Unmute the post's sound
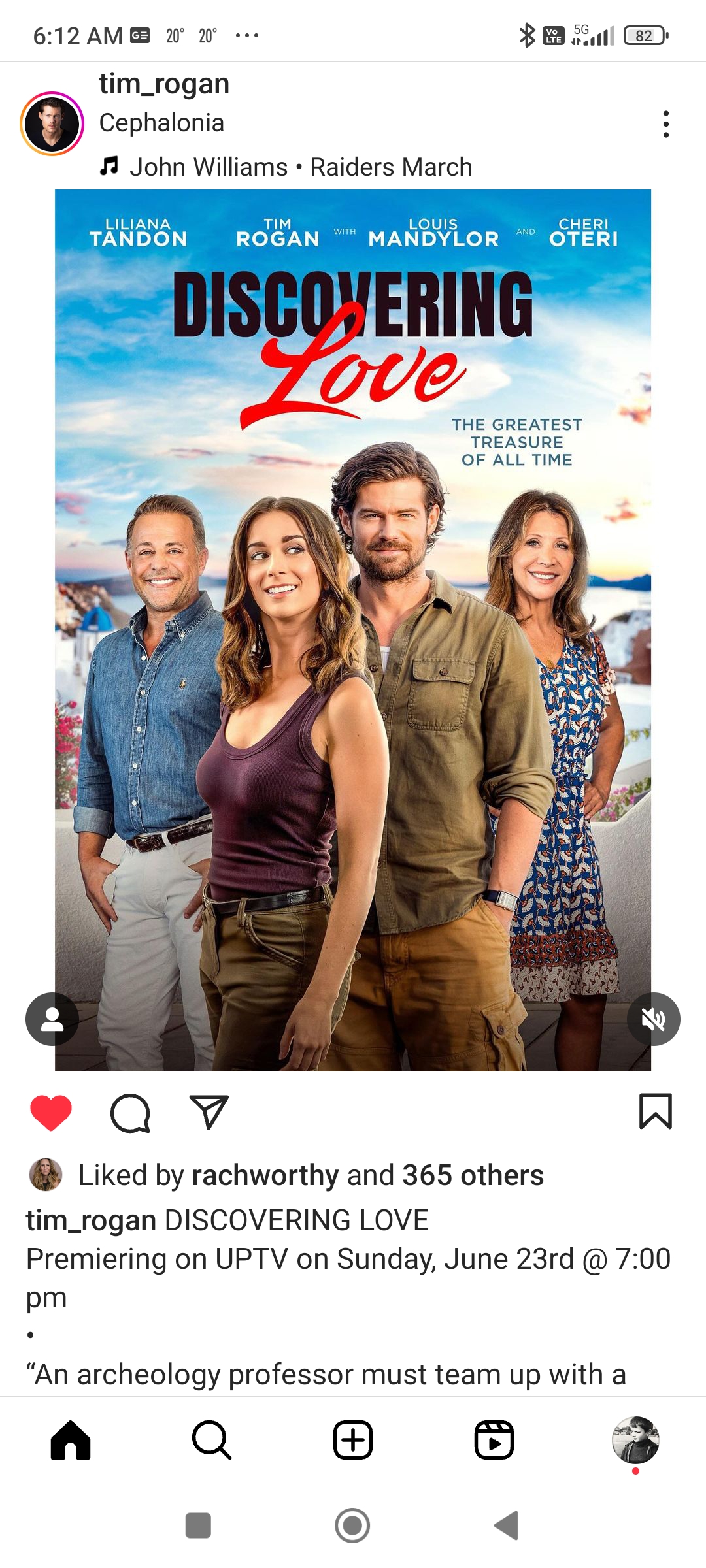 coord(653,1019)
